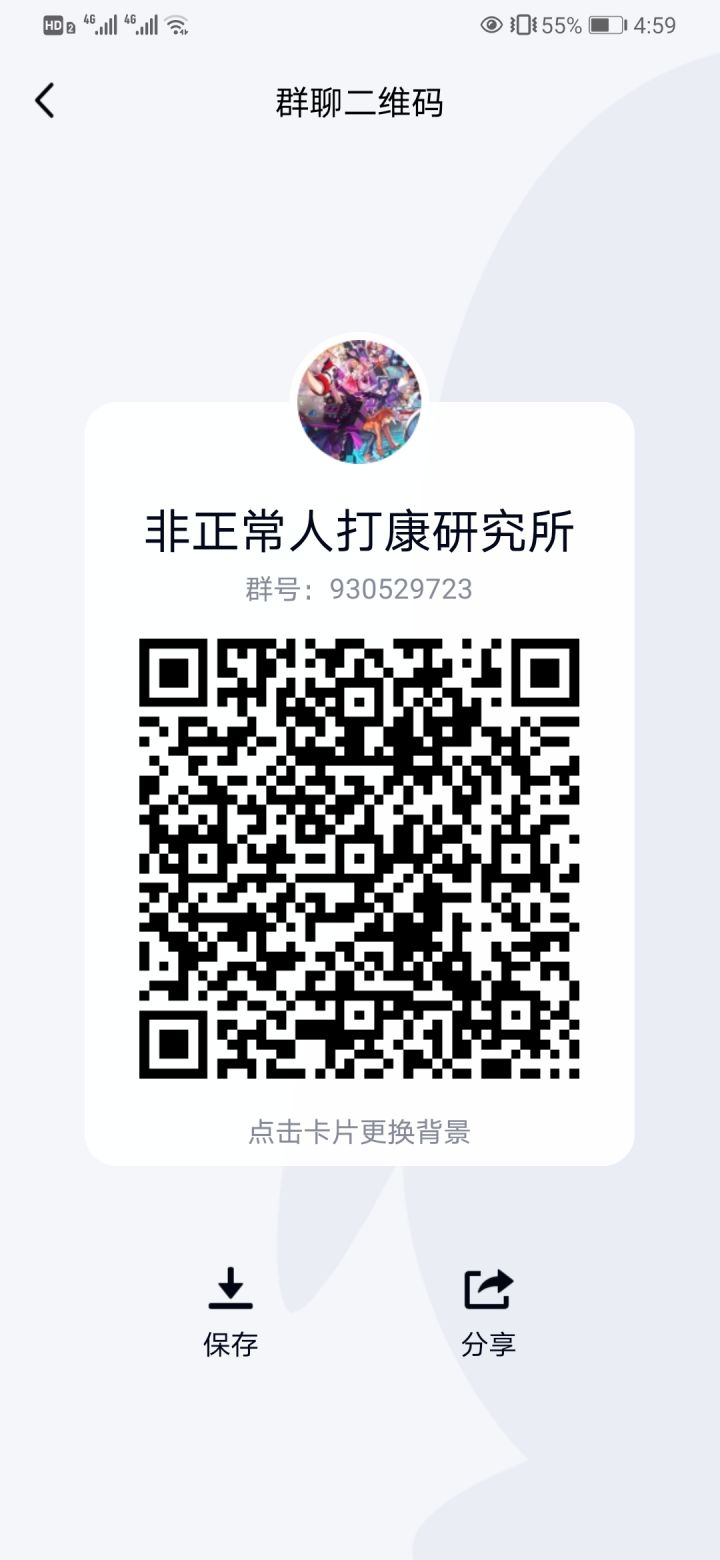This screenshot has height=1560, width=720.
Task: Click the share arrow icon above 分享
Action: tap(489, 1286)
